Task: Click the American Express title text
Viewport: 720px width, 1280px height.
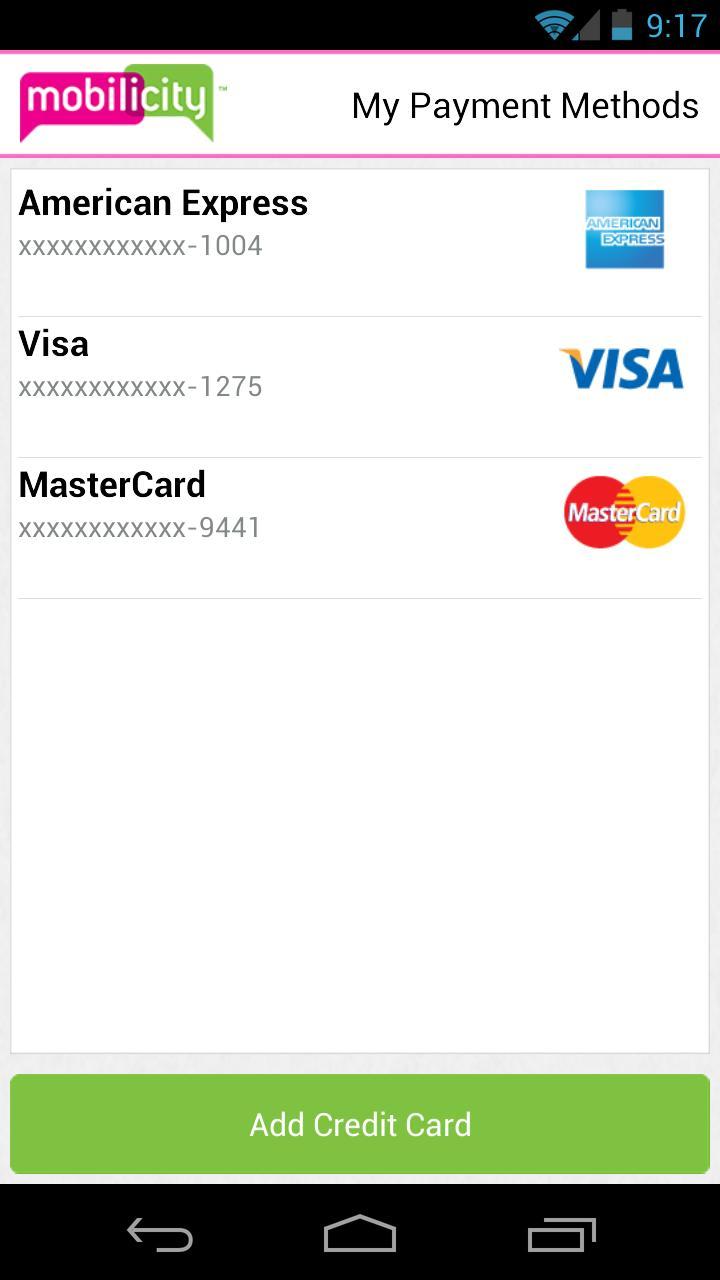Action: [163, 202]
